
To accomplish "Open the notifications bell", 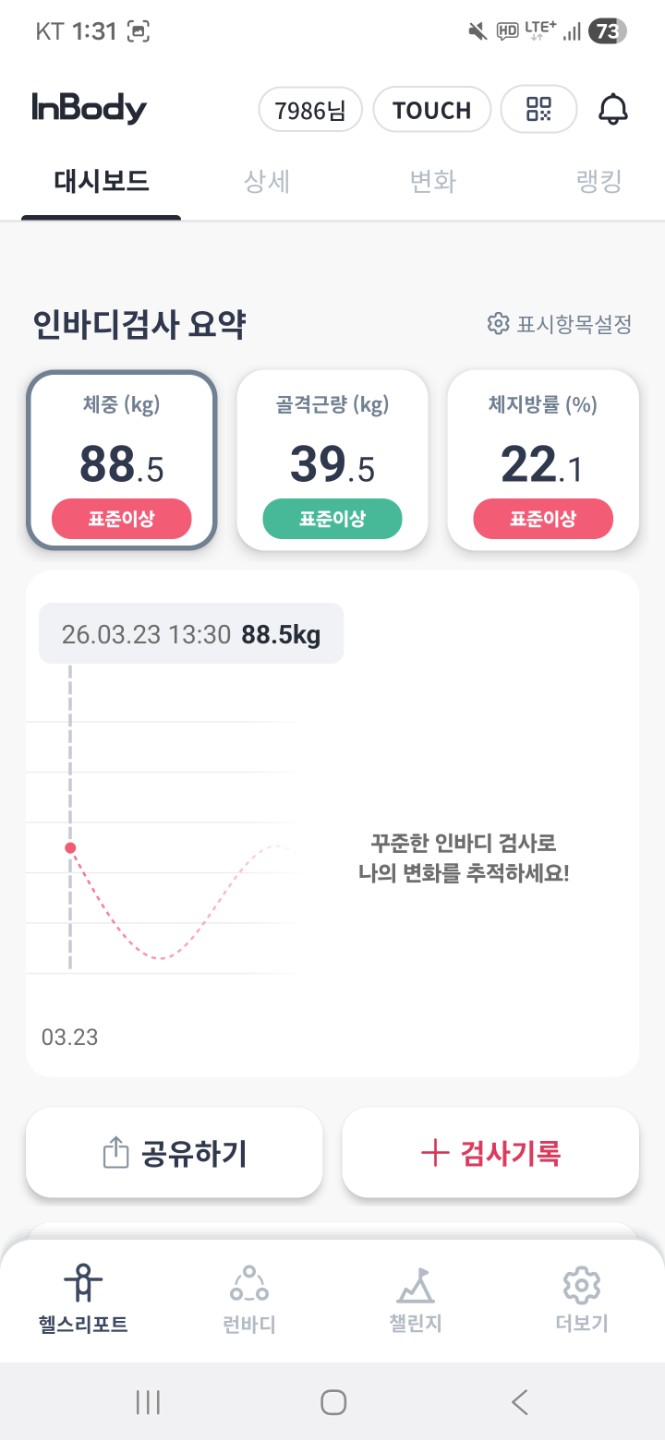I will tap(613, 110).
